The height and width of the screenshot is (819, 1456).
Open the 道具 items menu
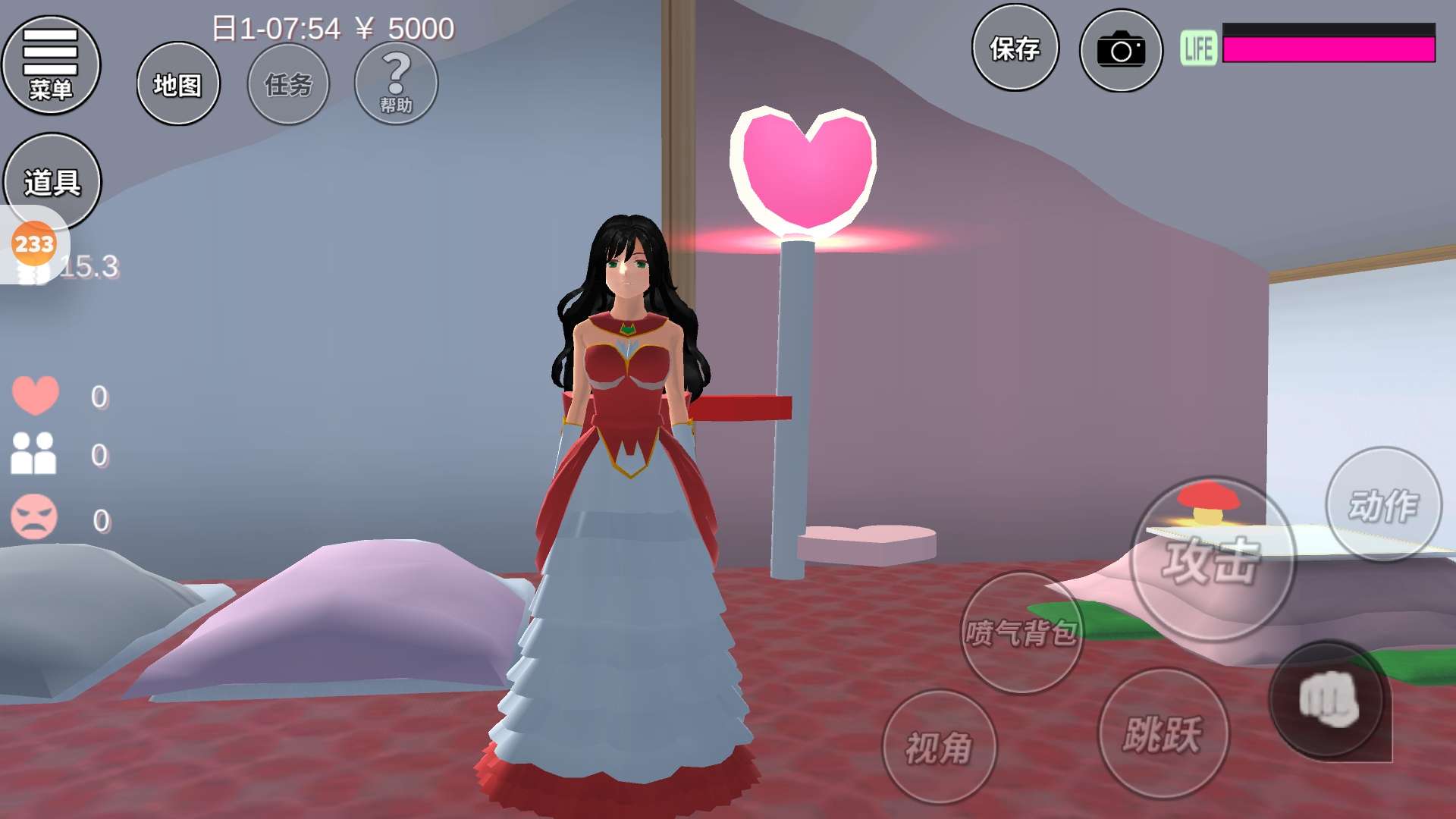pos(52,181)
